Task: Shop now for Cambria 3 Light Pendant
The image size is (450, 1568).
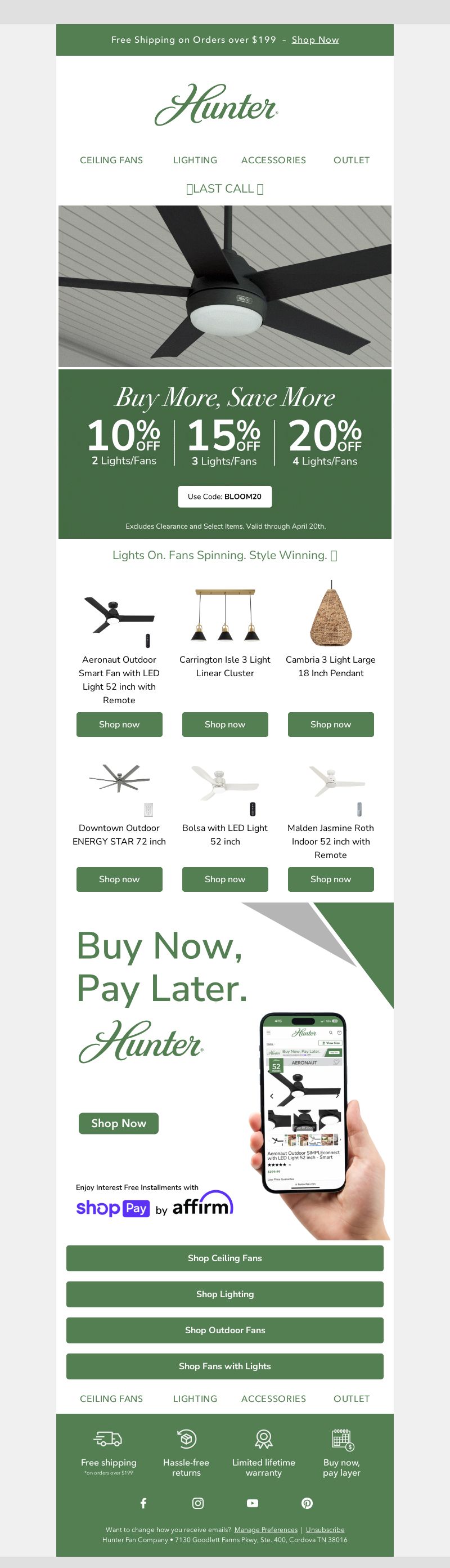Action: 330,725
